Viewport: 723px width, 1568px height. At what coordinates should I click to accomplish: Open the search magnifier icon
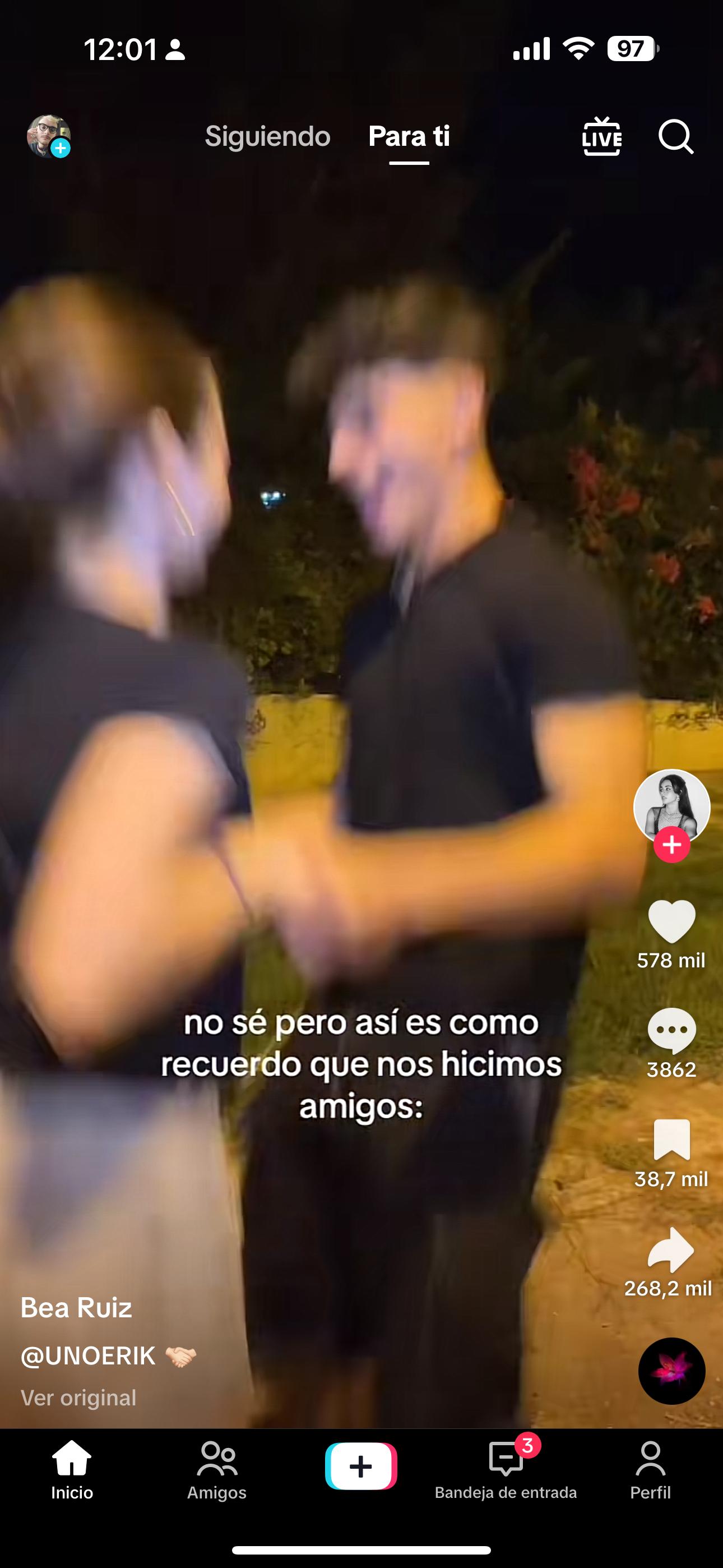pos(675,136)
